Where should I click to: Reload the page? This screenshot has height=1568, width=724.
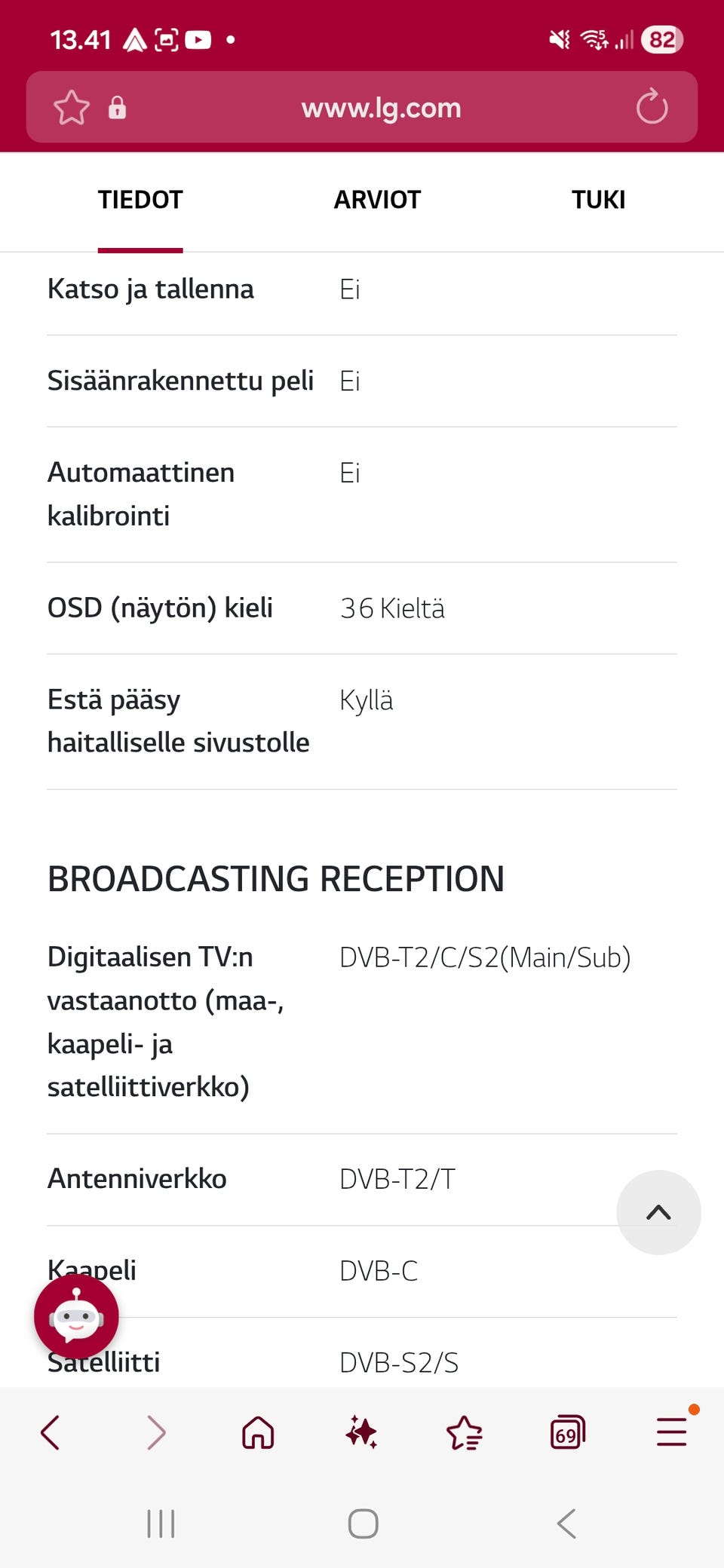652,107
